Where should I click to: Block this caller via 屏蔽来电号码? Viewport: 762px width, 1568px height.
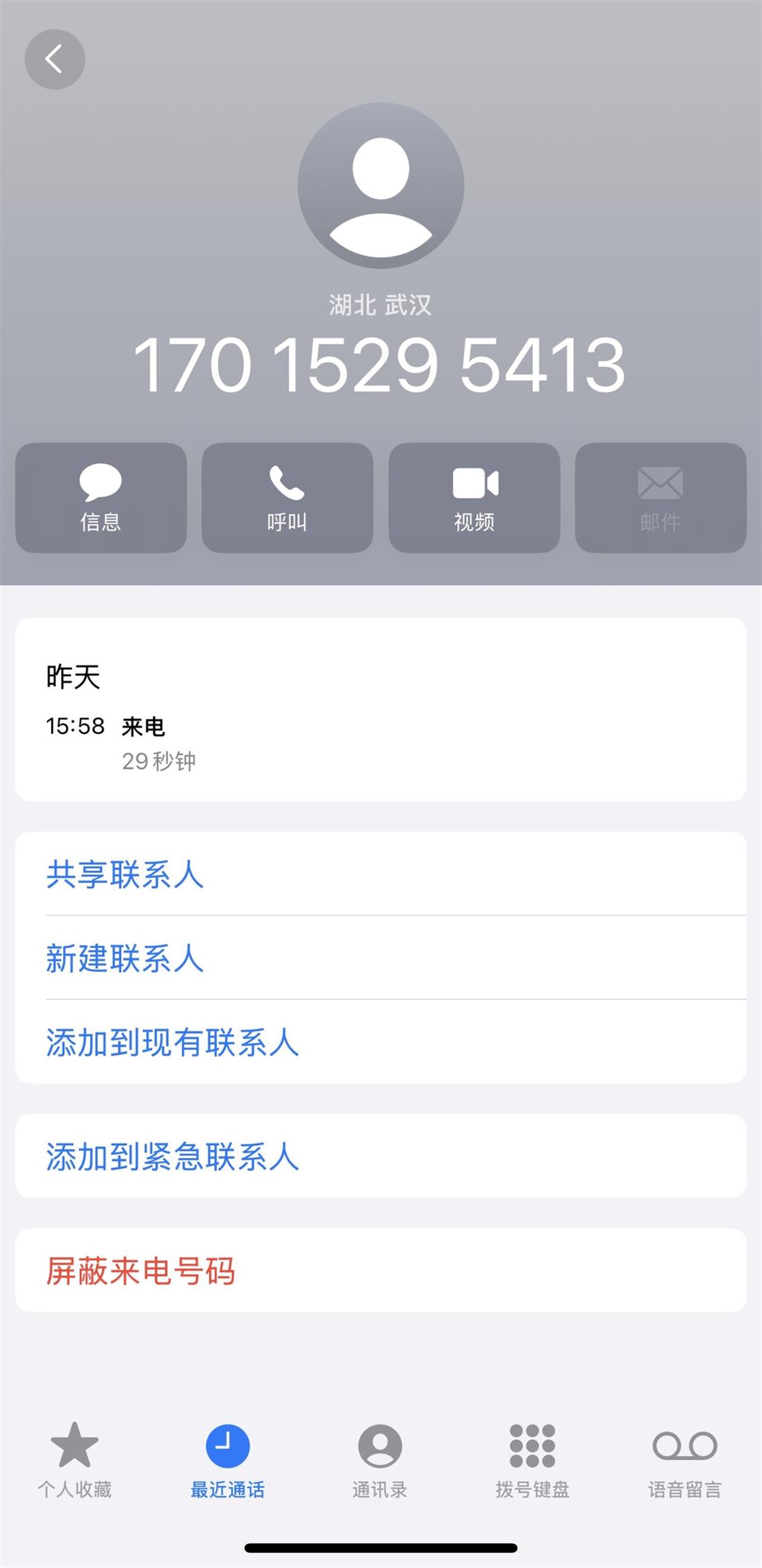pyautogui.click(x=140, y=1270)
